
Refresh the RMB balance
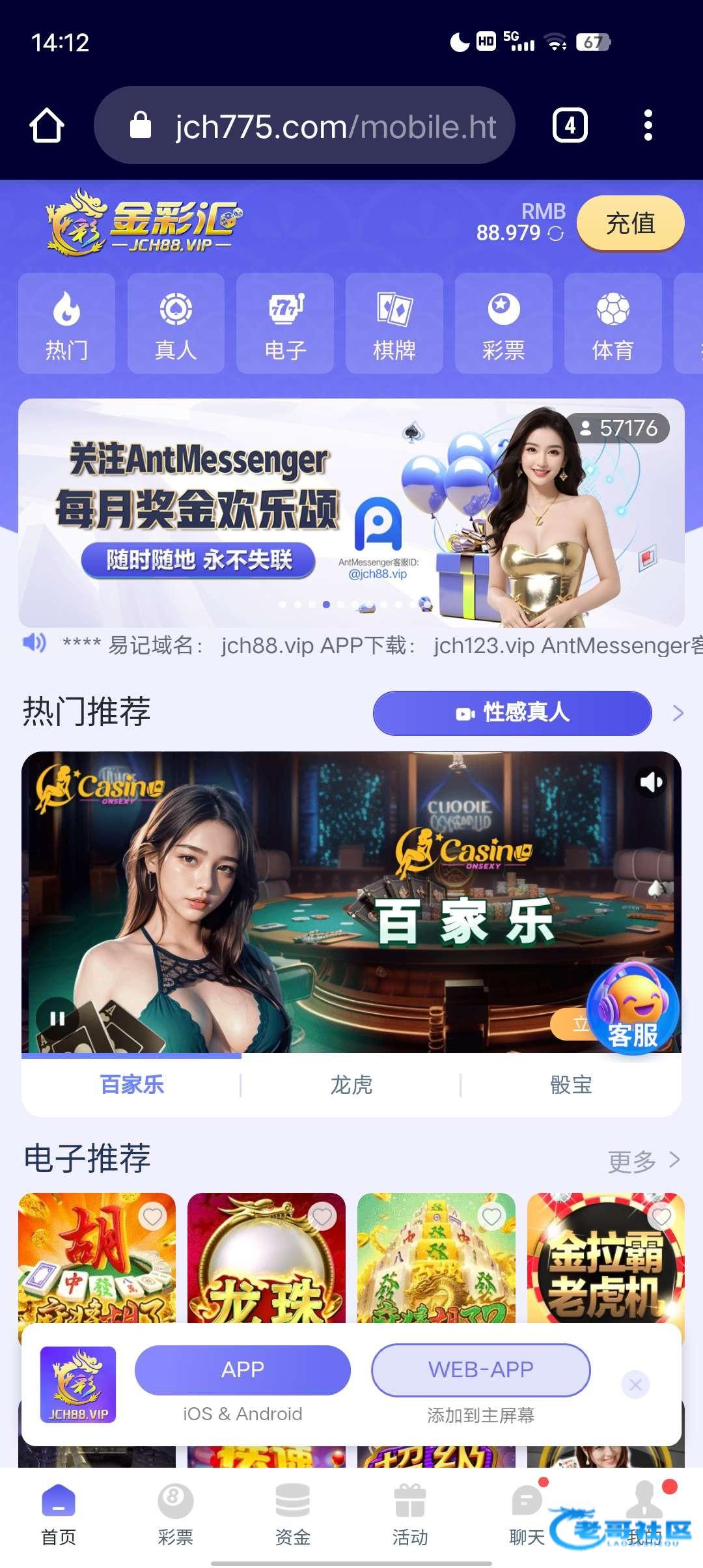click(556, 233)
